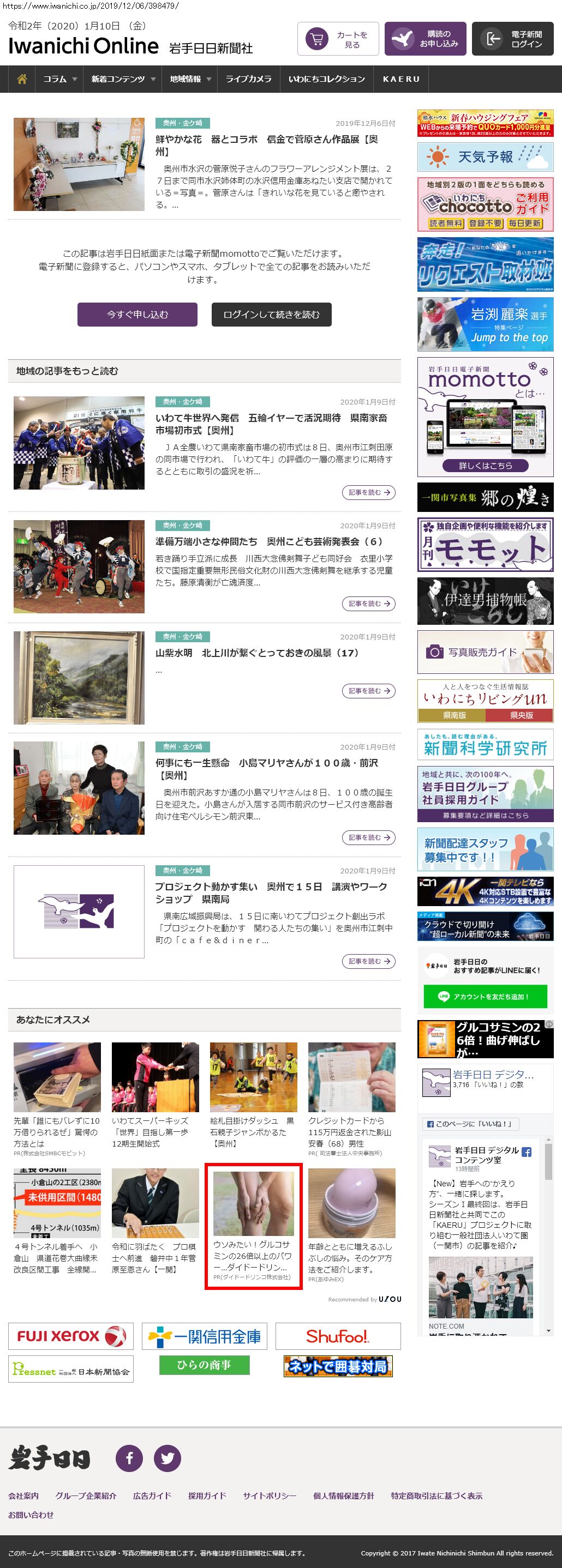Viewport: 562px width, 1568px height.
Task: Open the home icon in navigation bar
Action: tap(22, 79)
